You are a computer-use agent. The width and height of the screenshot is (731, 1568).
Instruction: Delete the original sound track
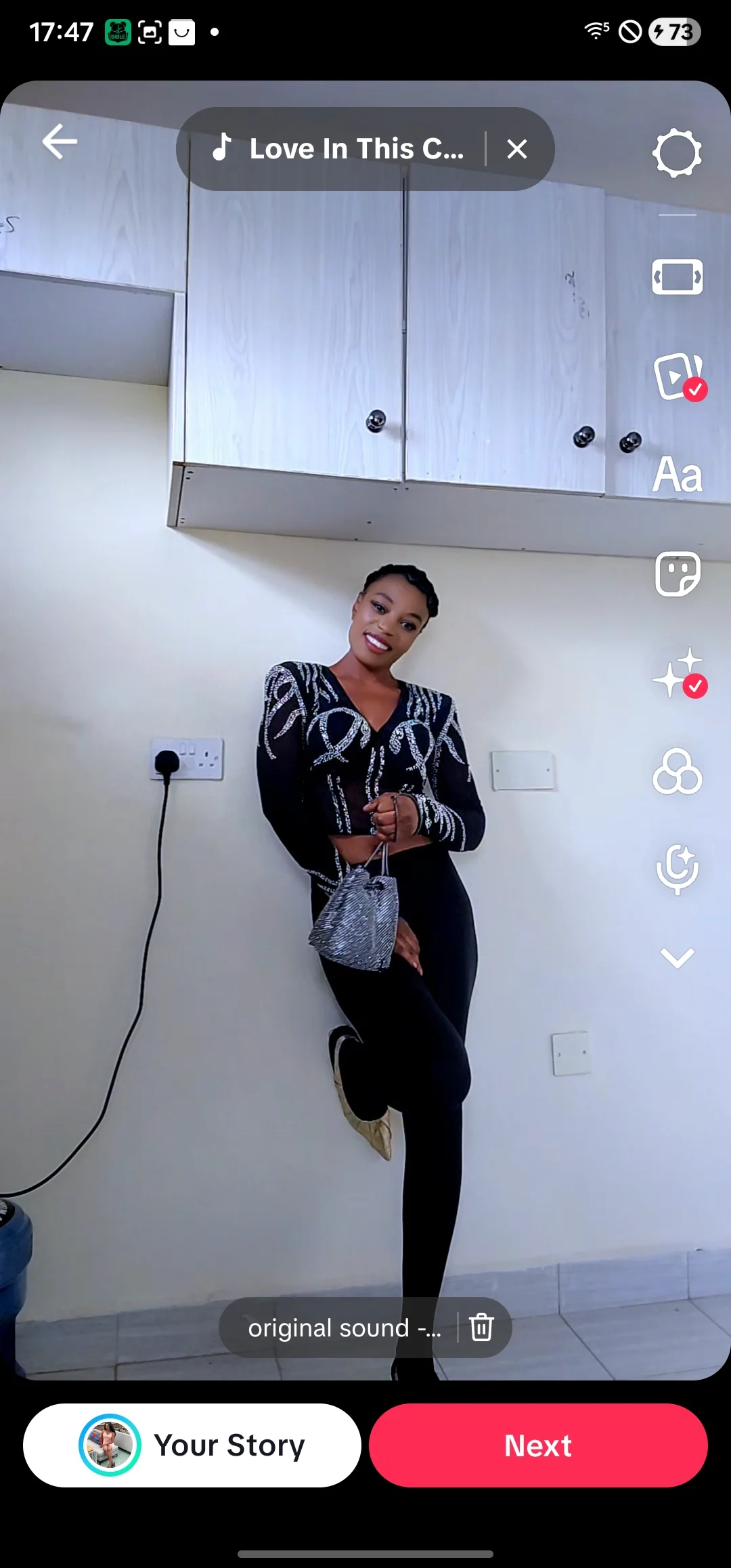[482, 1327]
